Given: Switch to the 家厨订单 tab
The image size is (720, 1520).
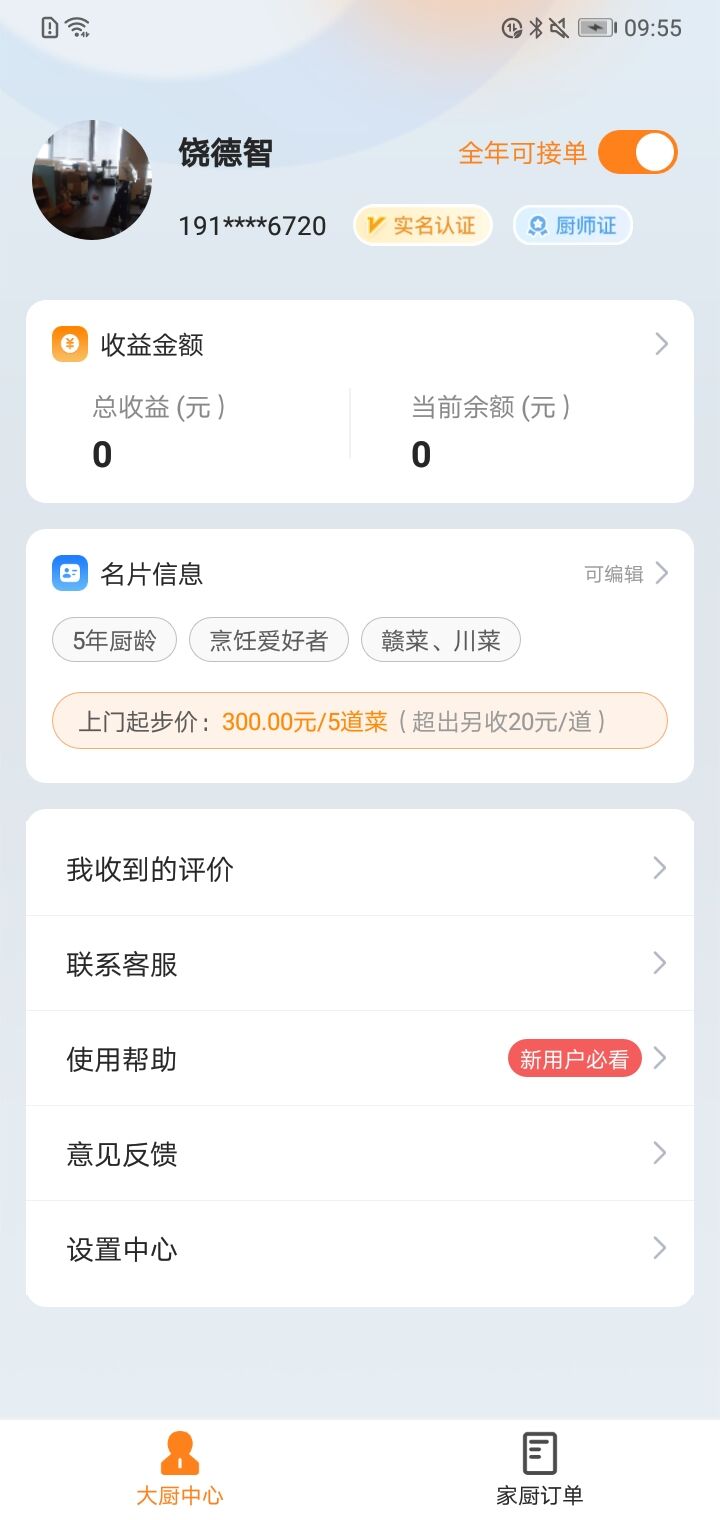Looking at the screenshot, I should 540,1468.
